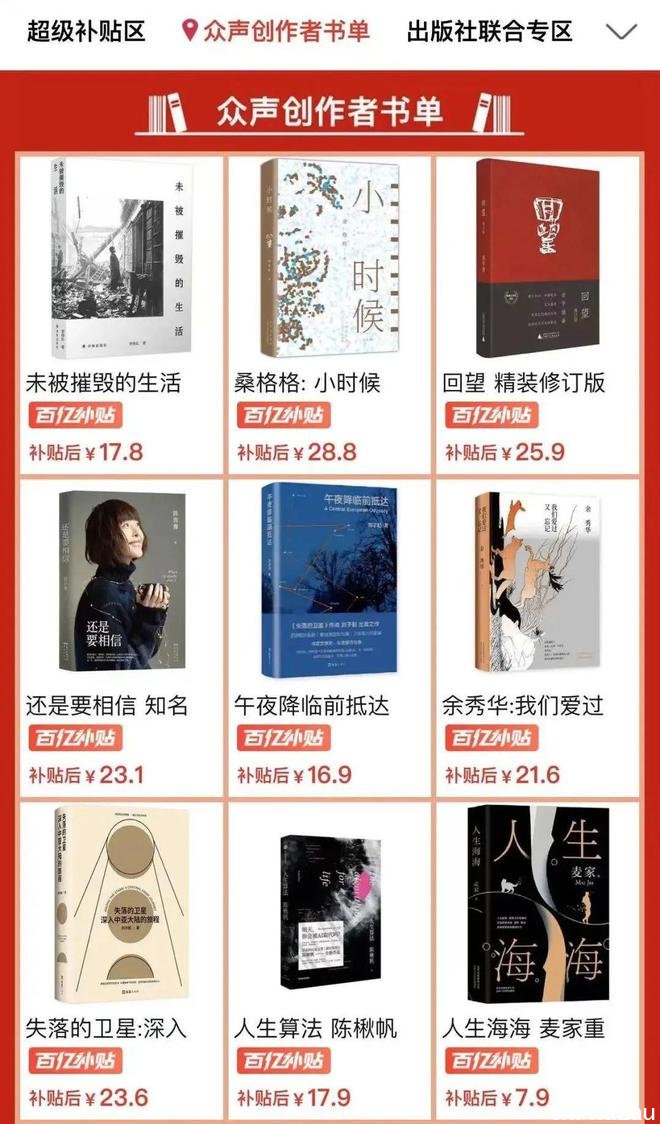Open the 出版社联合专区 tab
The height and width of the screenshot is (1124, 660).
point(489,30)
